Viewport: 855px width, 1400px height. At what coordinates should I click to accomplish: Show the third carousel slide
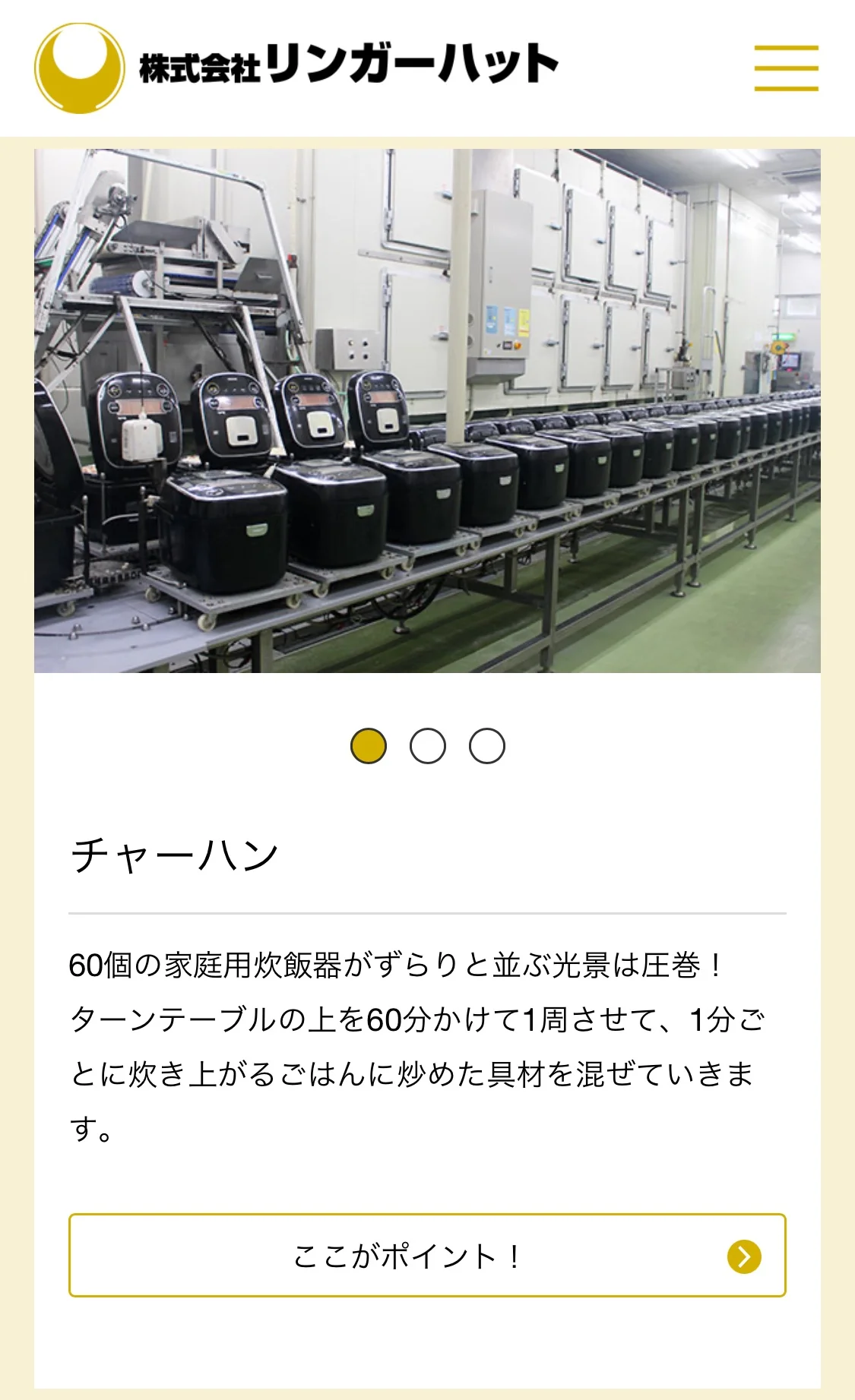[x=487, y=746]
